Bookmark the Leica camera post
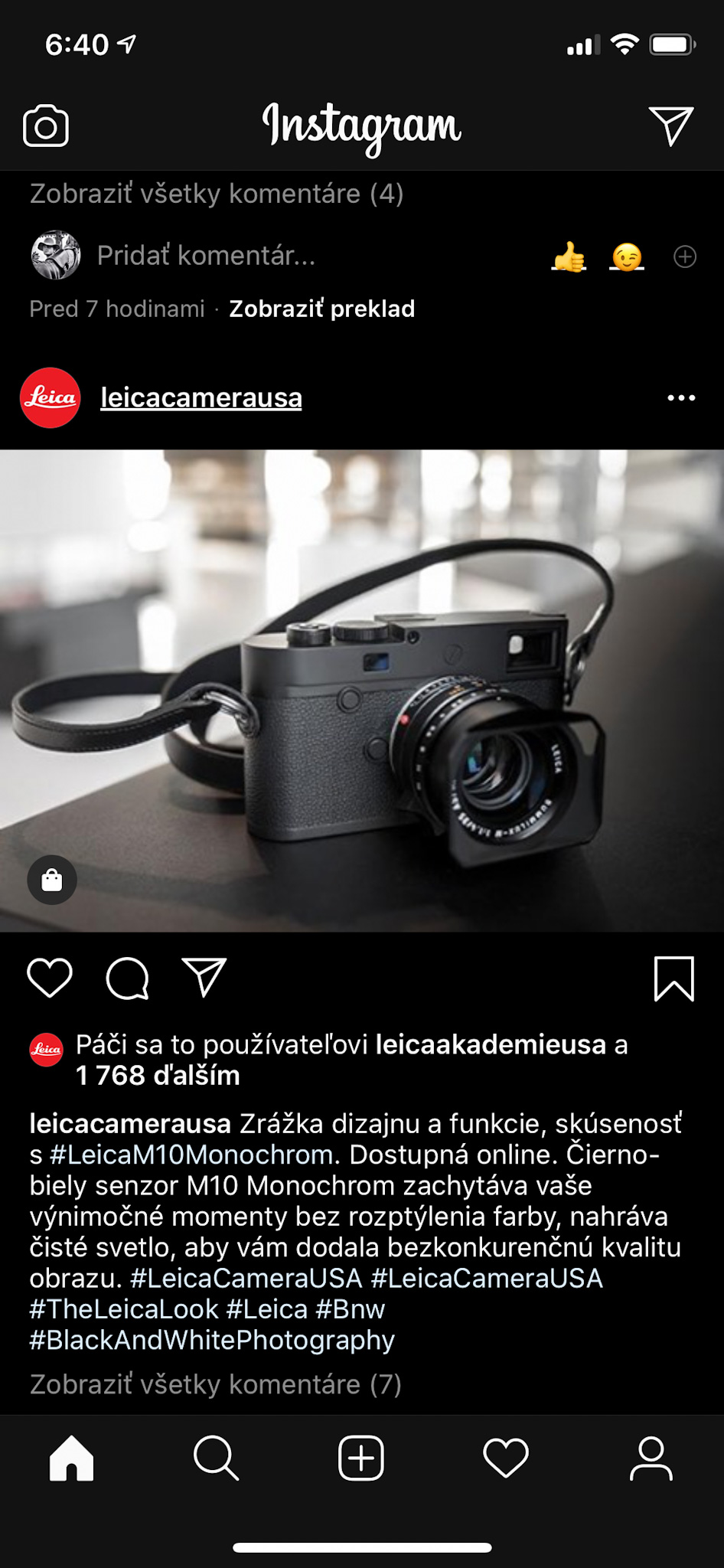Image resolution: width=724 pixels, height=1568 pixels. pos(673,978)
